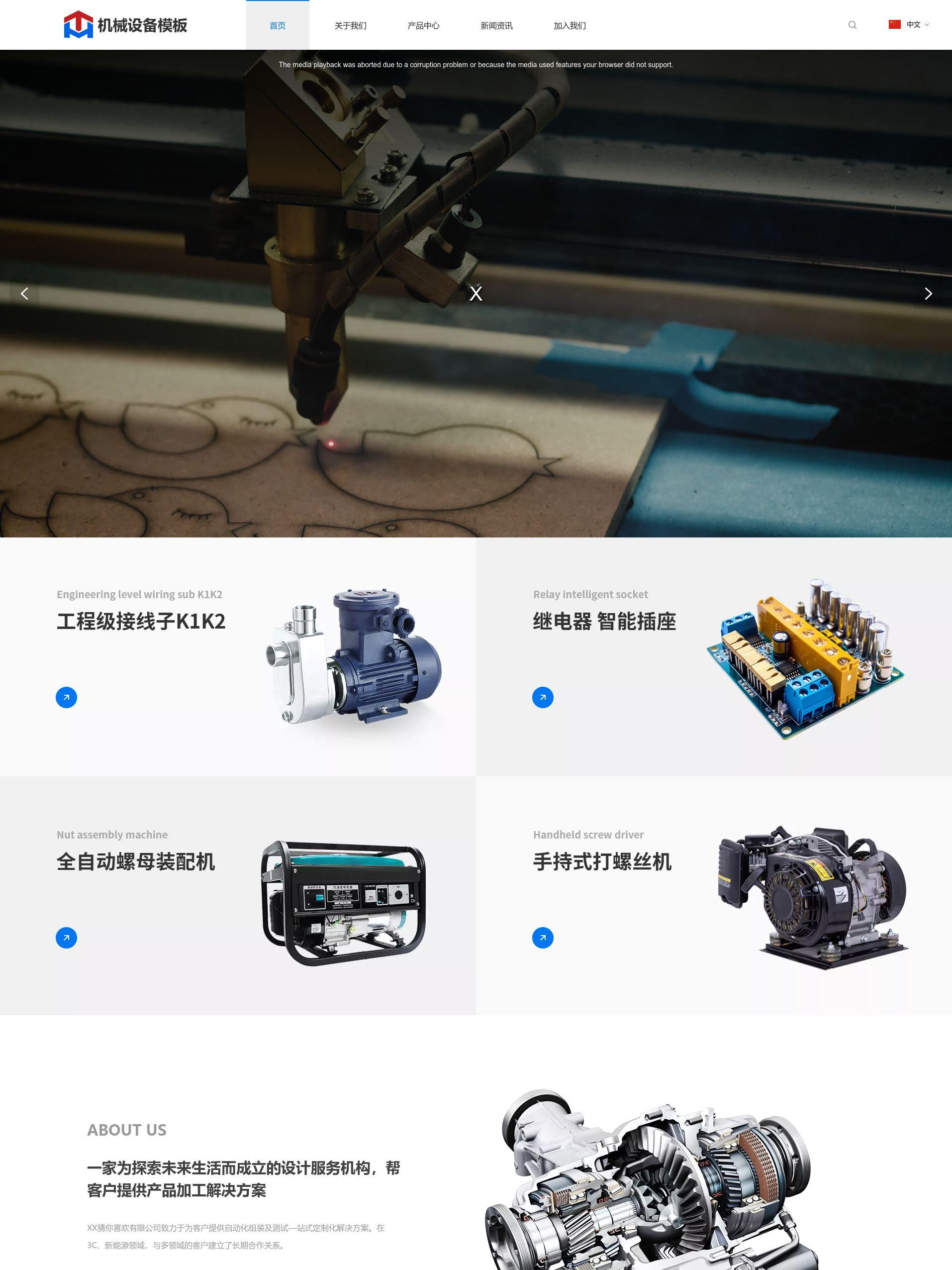Go to 产品中心
The height and width of the screenshot is (1270, 952).
(x=423, y=25)
